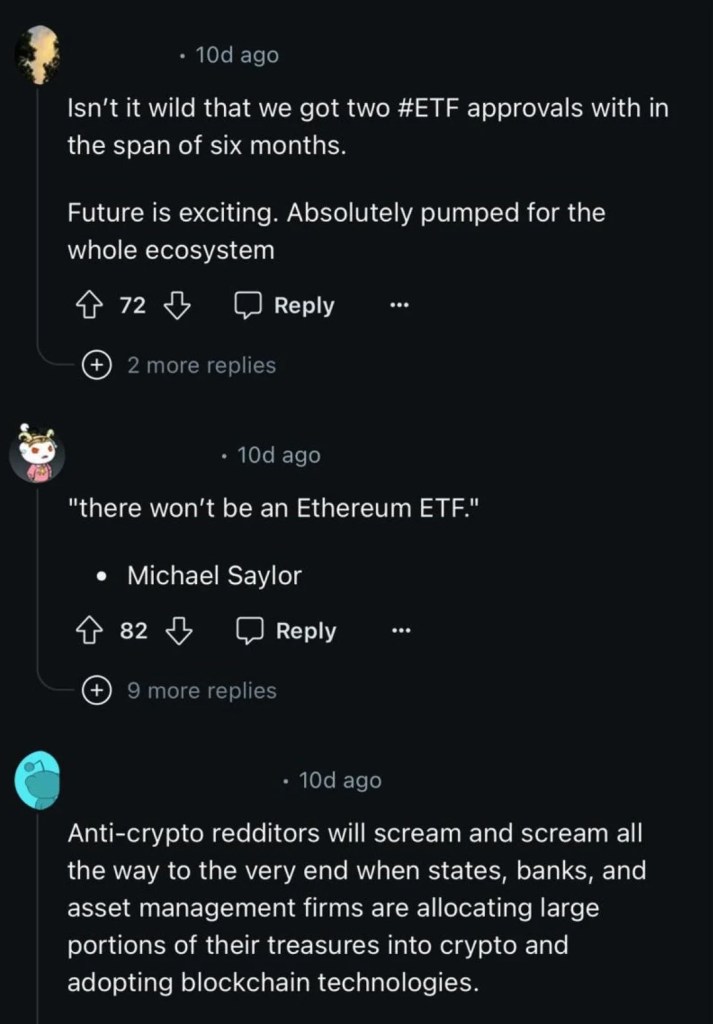Open overflow menu on the Michael Saylor comment
Screen dimensions: 713x1024
401,631
